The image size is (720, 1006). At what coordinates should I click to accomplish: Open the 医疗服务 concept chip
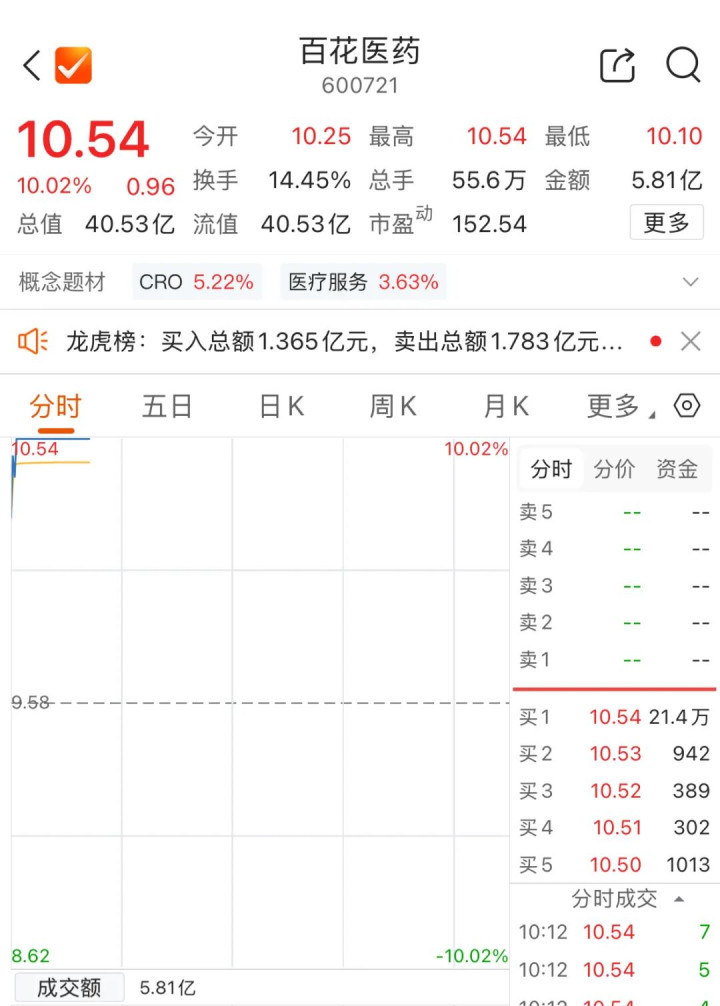pyautogui.click(x=363, y=282)
